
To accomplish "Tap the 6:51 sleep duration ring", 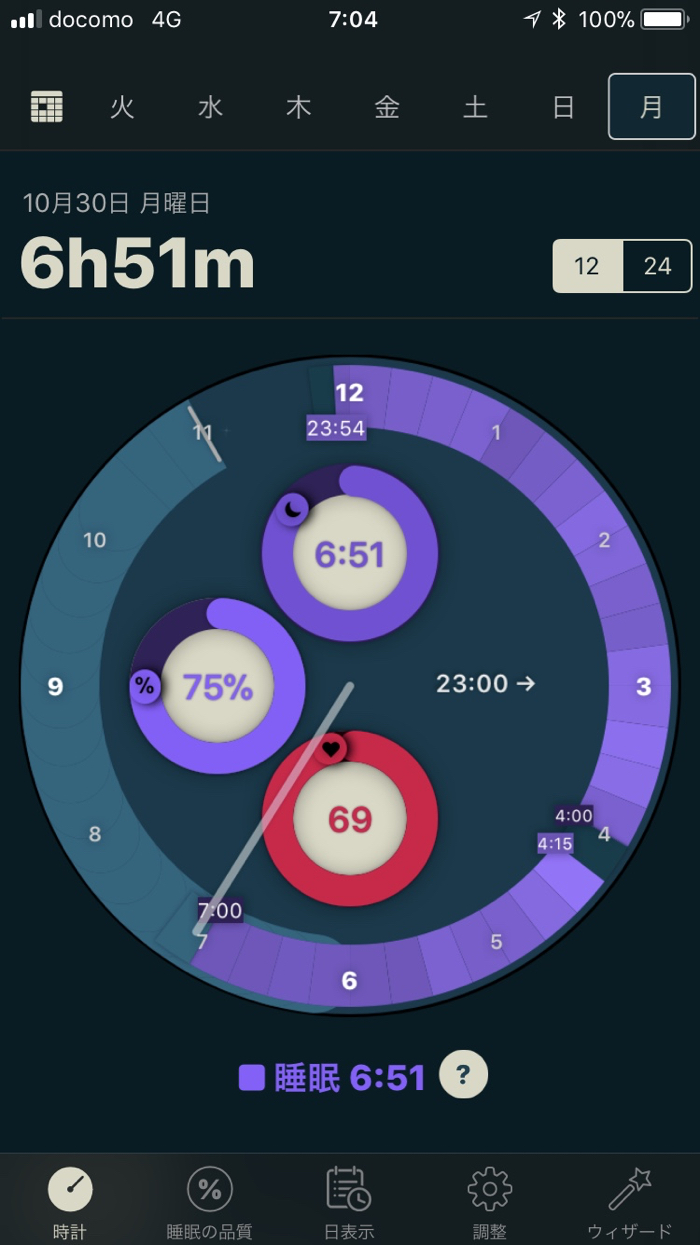I will (x=349, y=554).
